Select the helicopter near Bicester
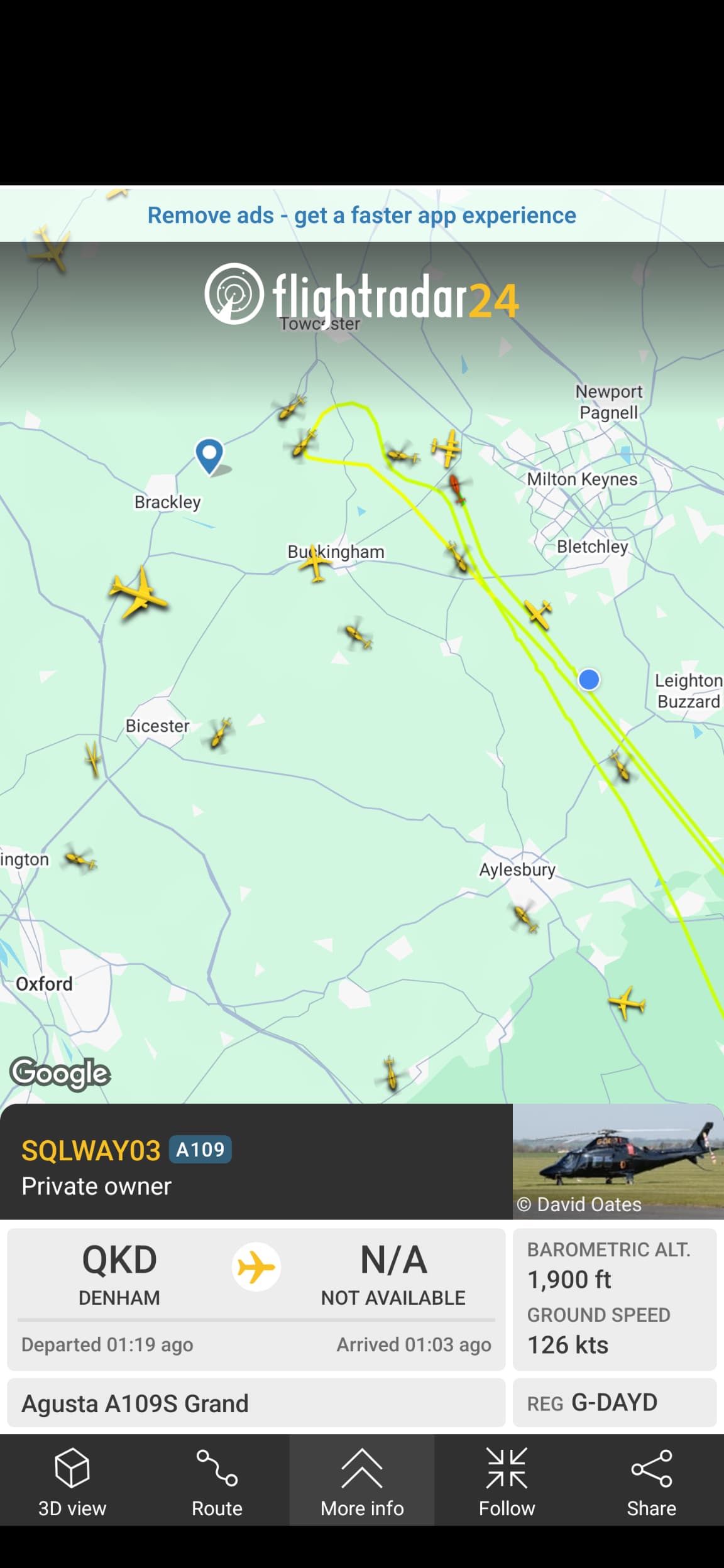 [x=220, y=732]
